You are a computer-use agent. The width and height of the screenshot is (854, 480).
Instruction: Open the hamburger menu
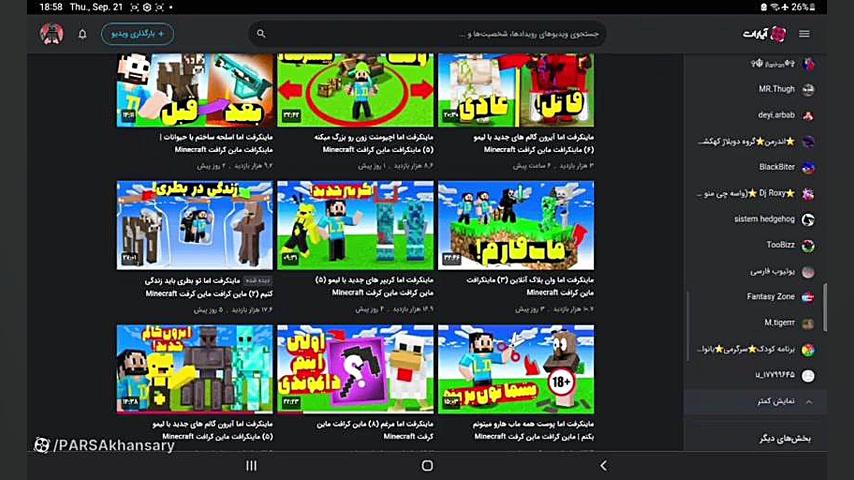(x=804, y=34)
